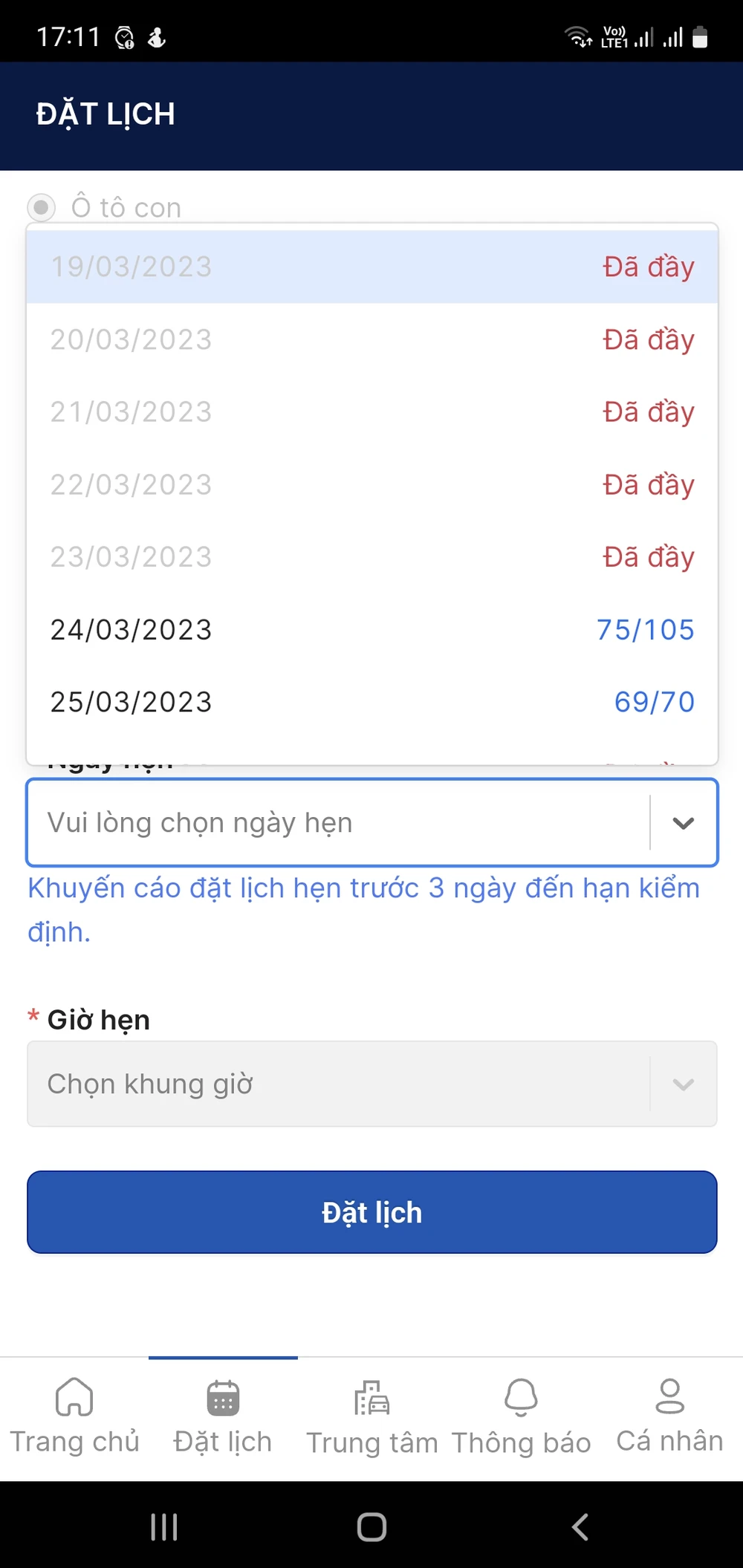
Task: Expand the Giờ hẹn chevron arrow
Action: point(684,1084)
